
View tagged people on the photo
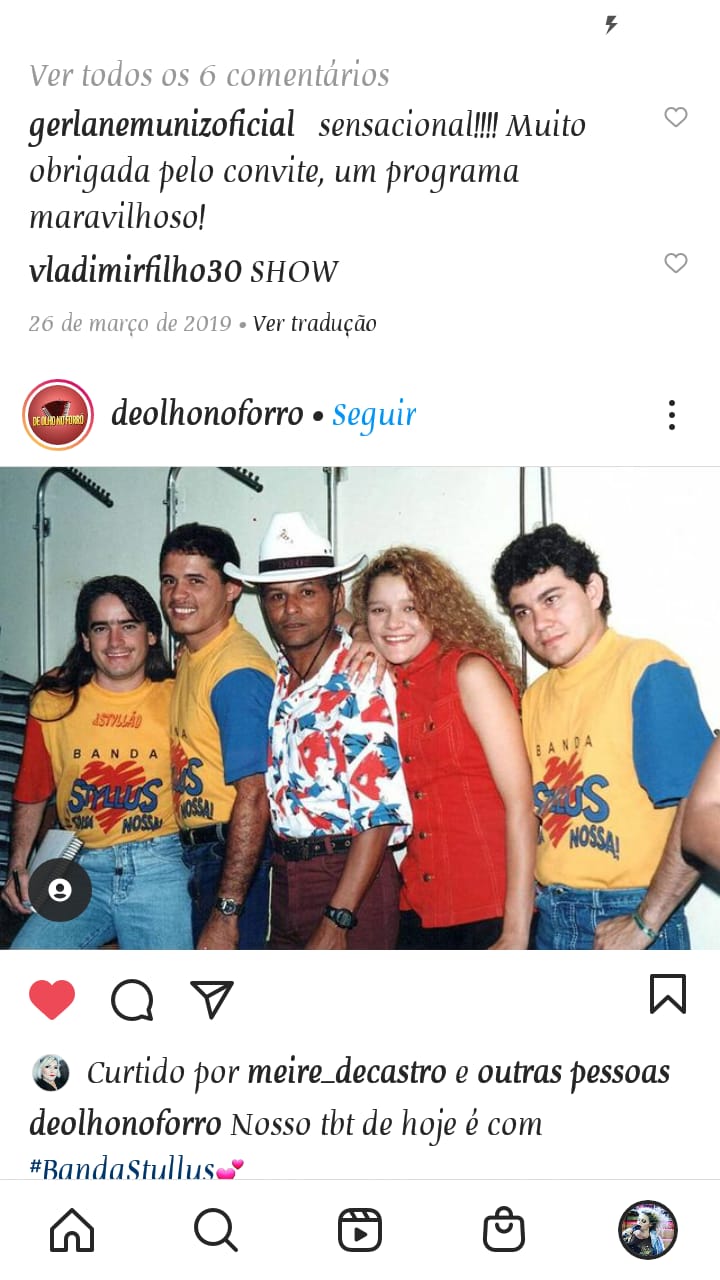tap(60, 890)
